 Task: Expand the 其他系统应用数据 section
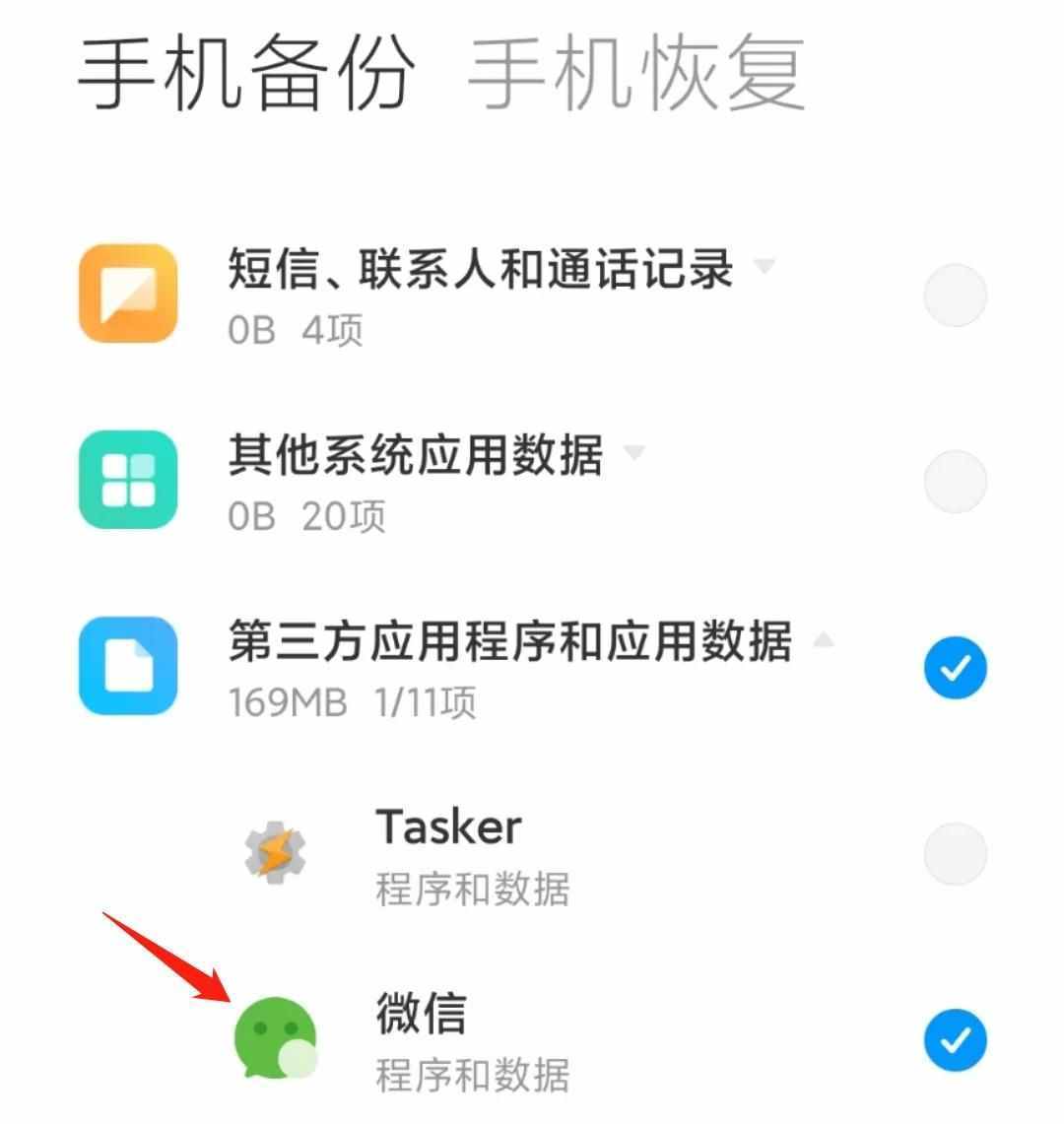(x=635, y=453)
